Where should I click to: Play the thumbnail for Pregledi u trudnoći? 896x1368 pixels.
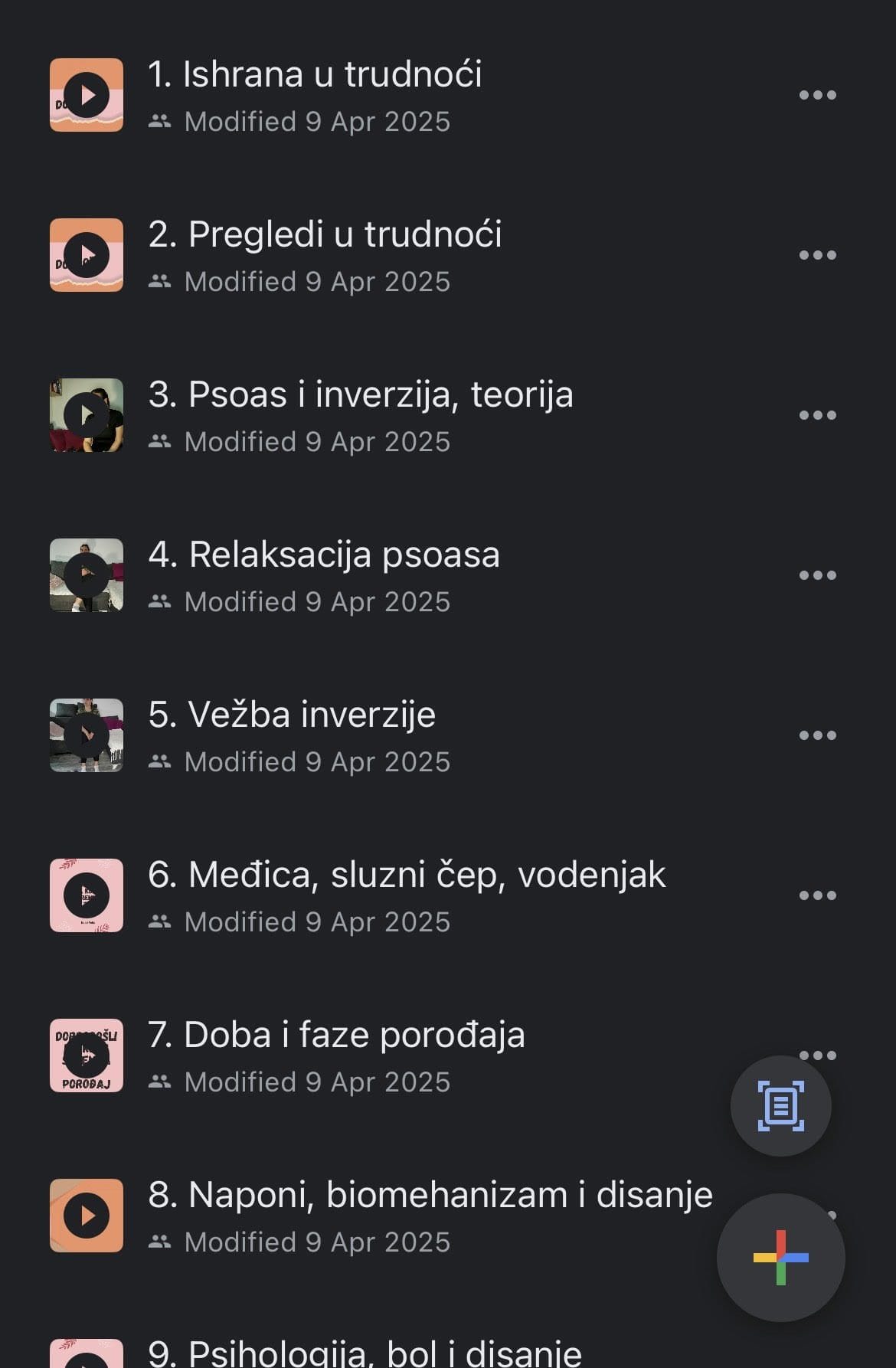tap(86, 254)
